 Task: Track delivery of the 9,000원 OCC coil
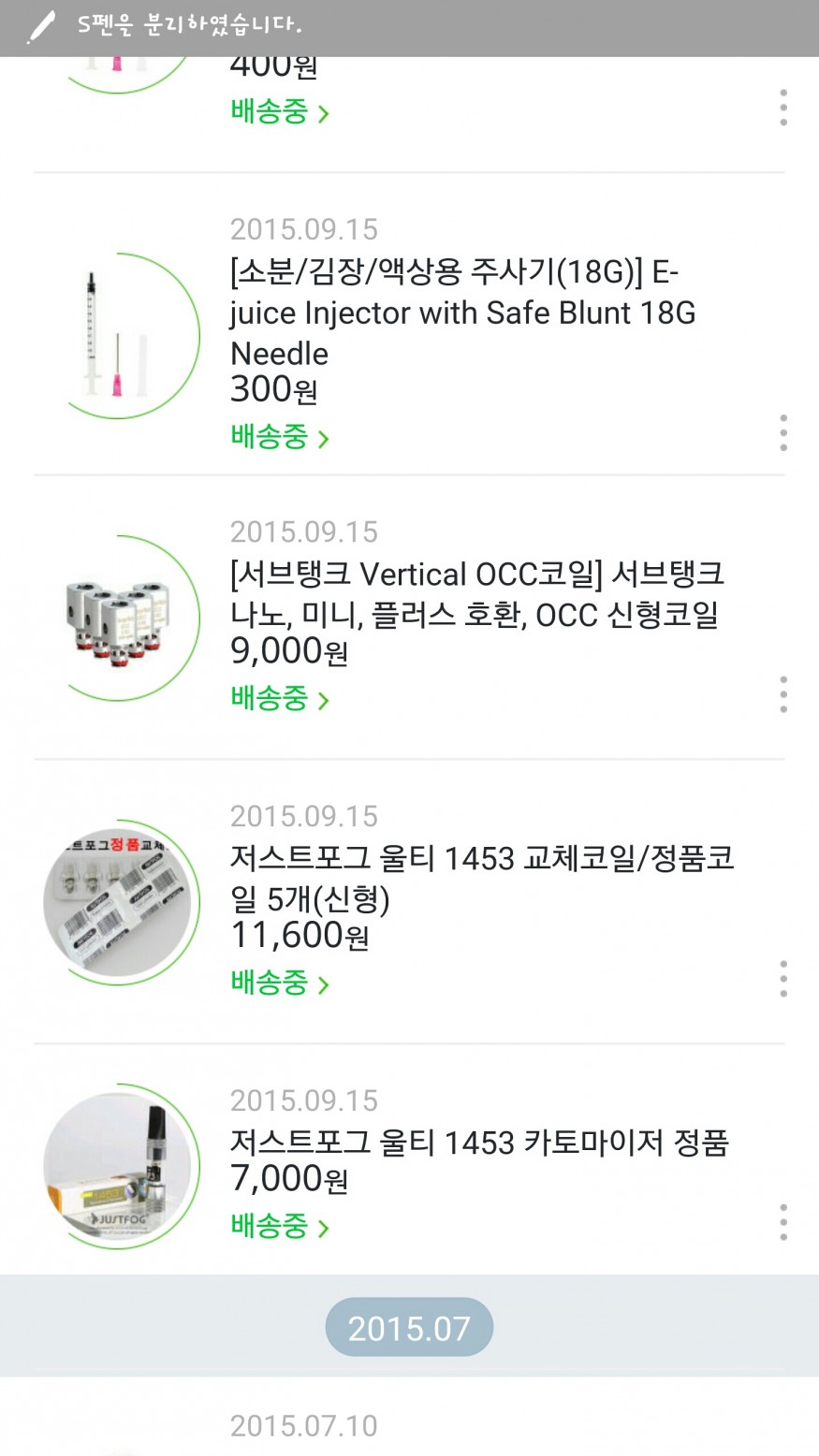279,699
